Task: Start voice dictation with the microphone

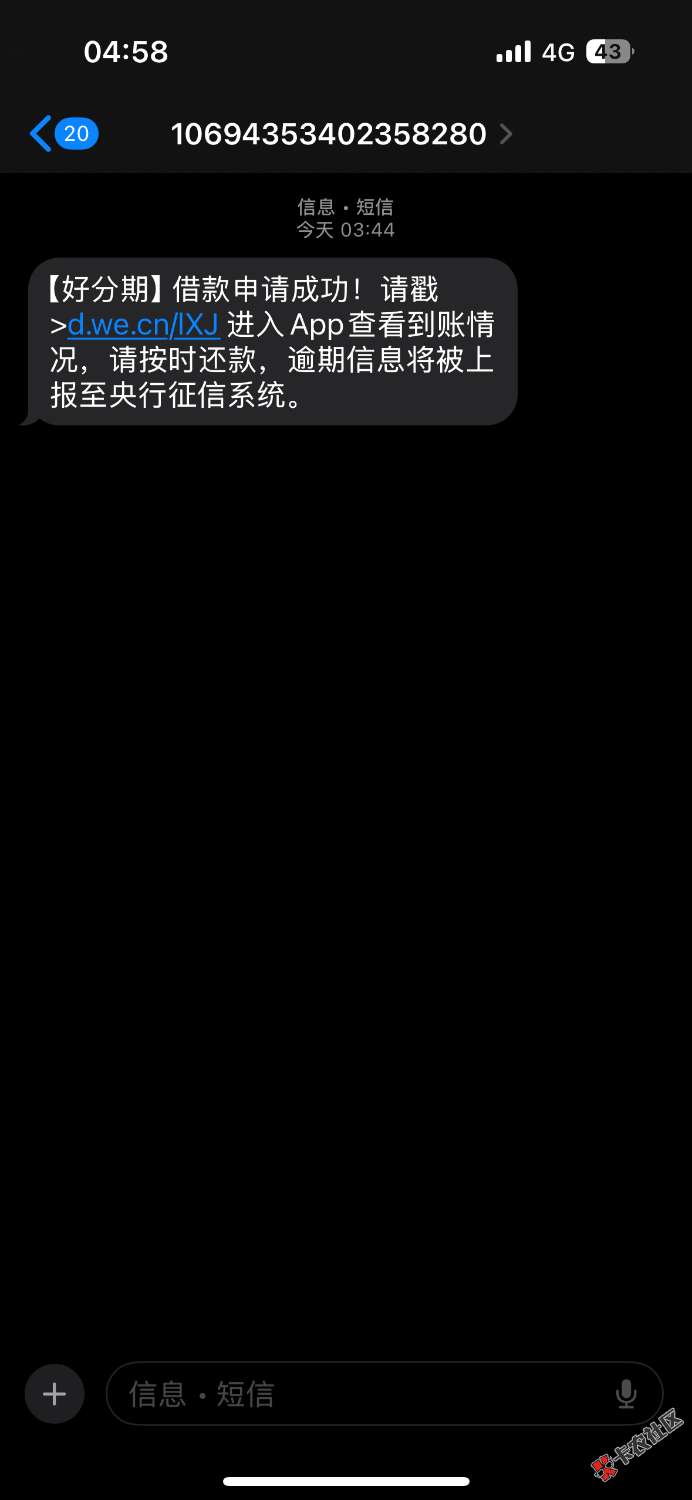Action: [x=626, y=1393]
